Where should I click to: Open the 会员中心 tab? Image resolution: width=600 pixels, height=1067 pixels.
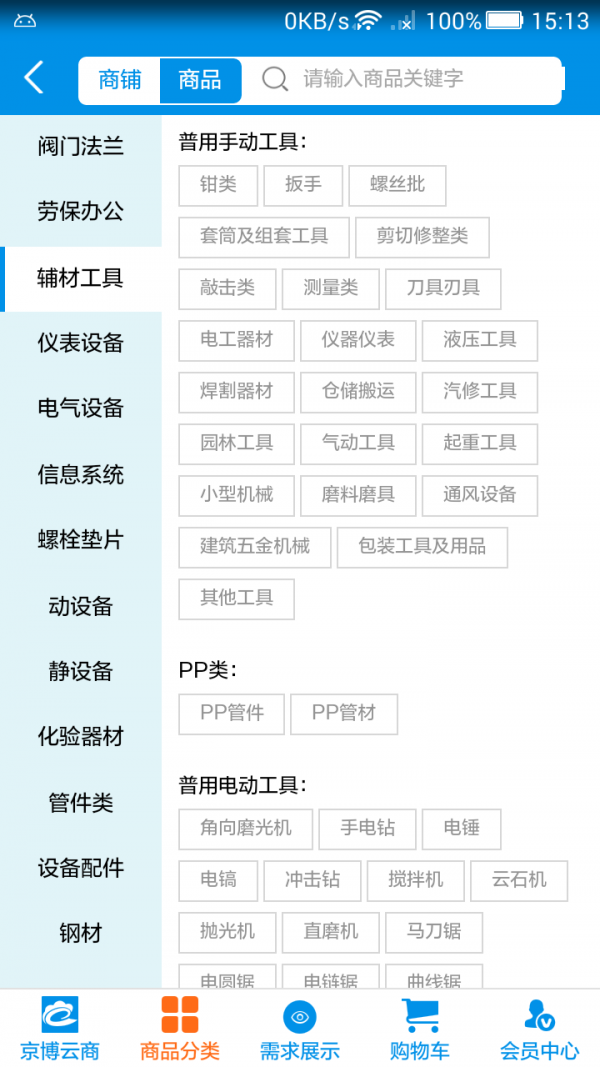[x=540, y=1028]
